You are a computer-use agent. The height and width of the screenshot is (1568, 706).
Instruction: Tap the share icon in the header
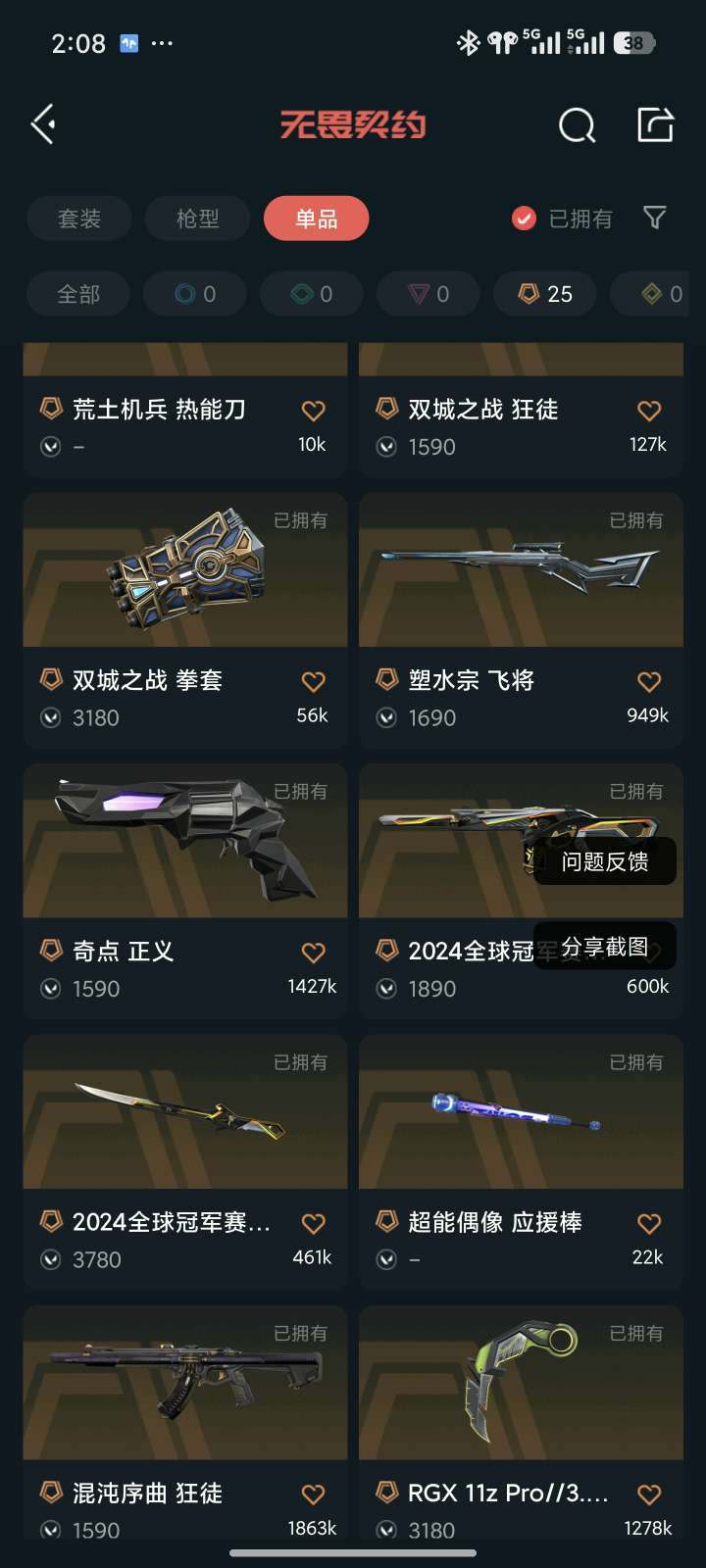[x=655, y=124]
